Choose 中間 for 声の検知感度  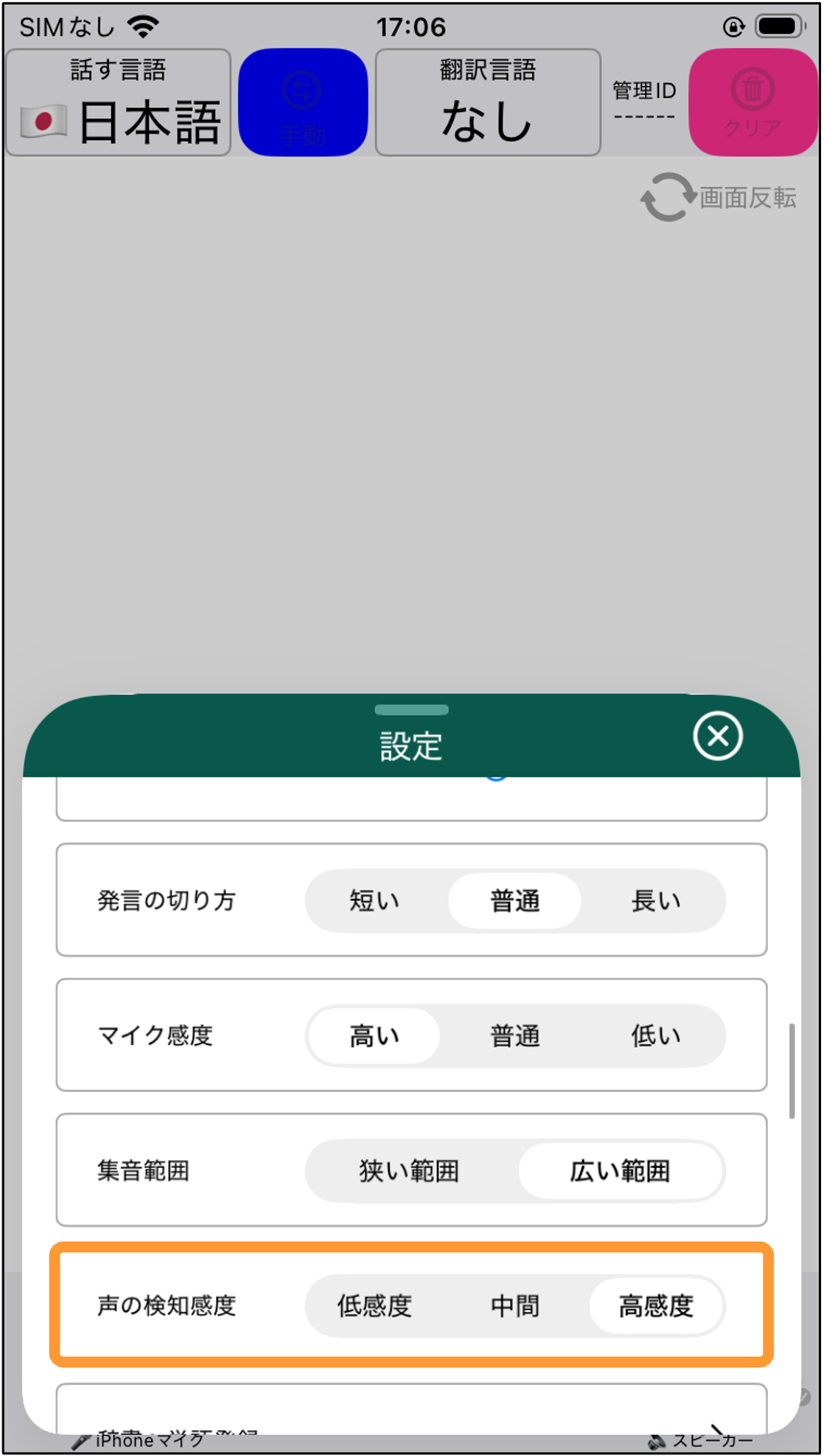point(514,1306)
